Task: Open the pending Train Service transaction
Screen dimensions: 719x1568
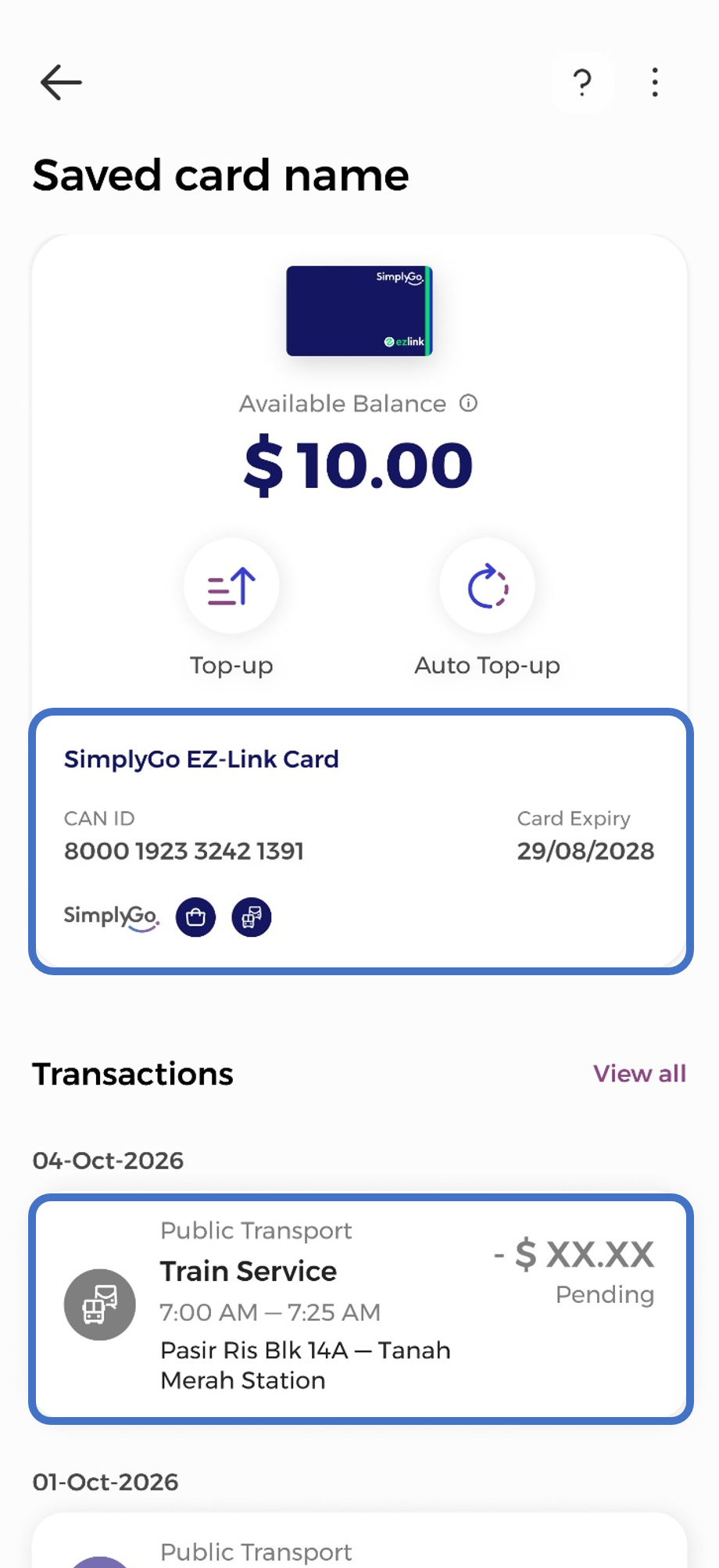Action: point(359,1308)
